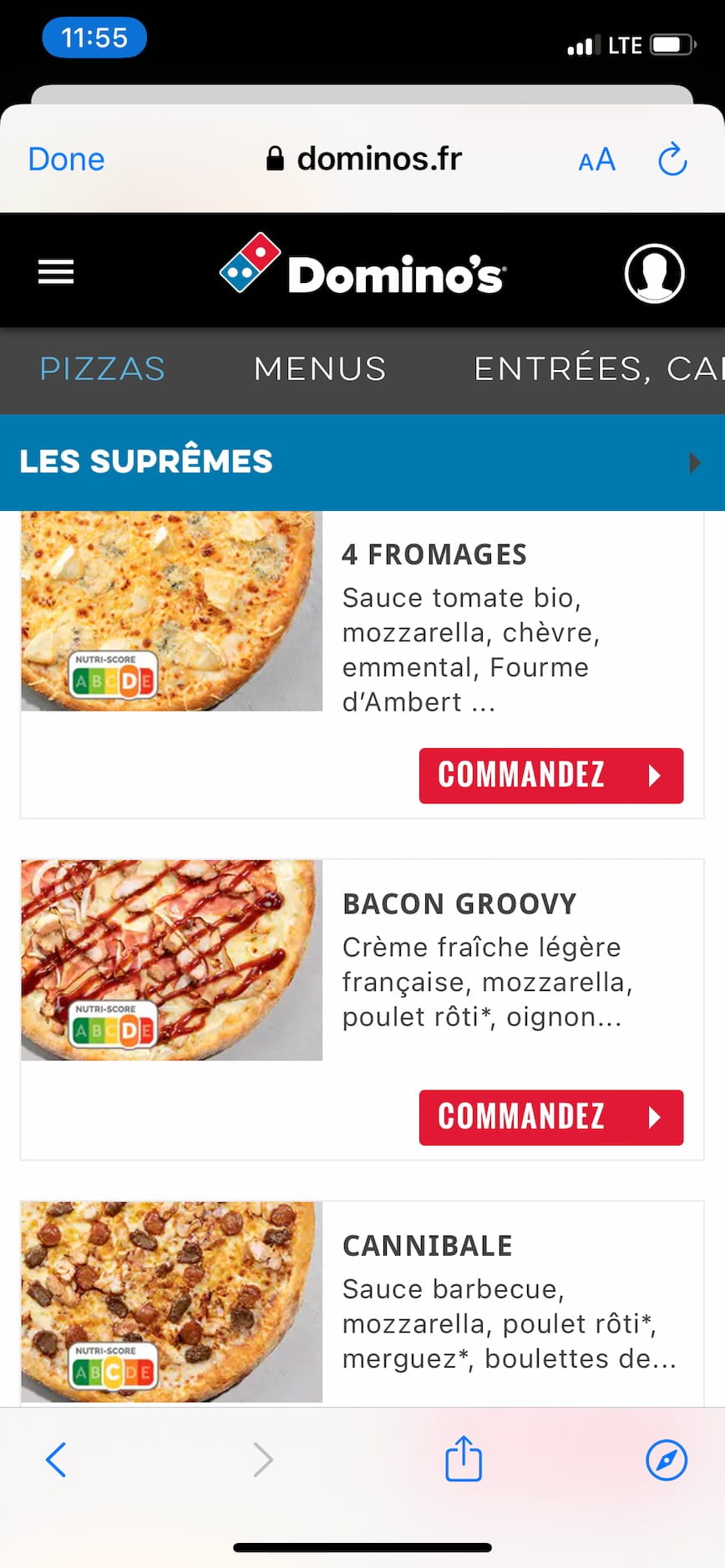View the Bacon Groovy pizza image
The width and height of the screenshot is (725, 1568).
tap(171, 960)
